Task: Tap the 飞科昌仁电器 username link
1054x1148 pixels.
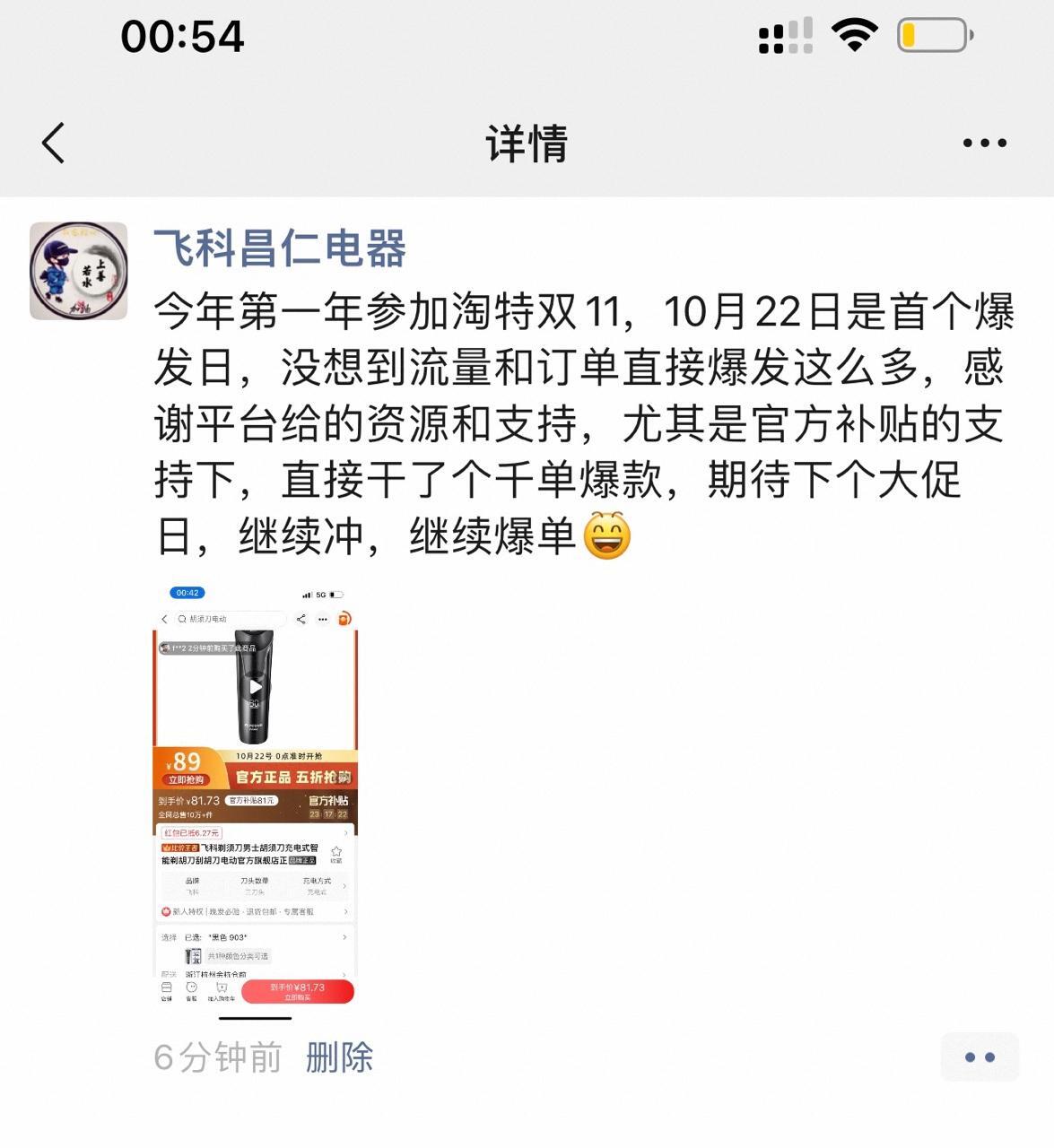Action: (280, 248)
